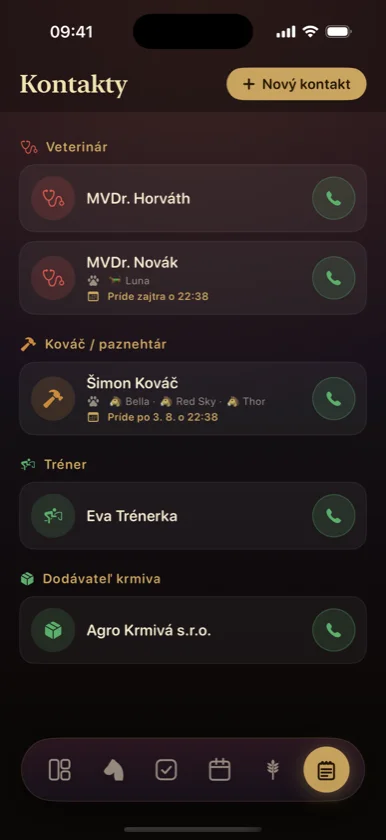This screenshot has height=840, width=386.
Task: Call Šimon Kováč using the phone icon
Action: click(x=334, y=398)
